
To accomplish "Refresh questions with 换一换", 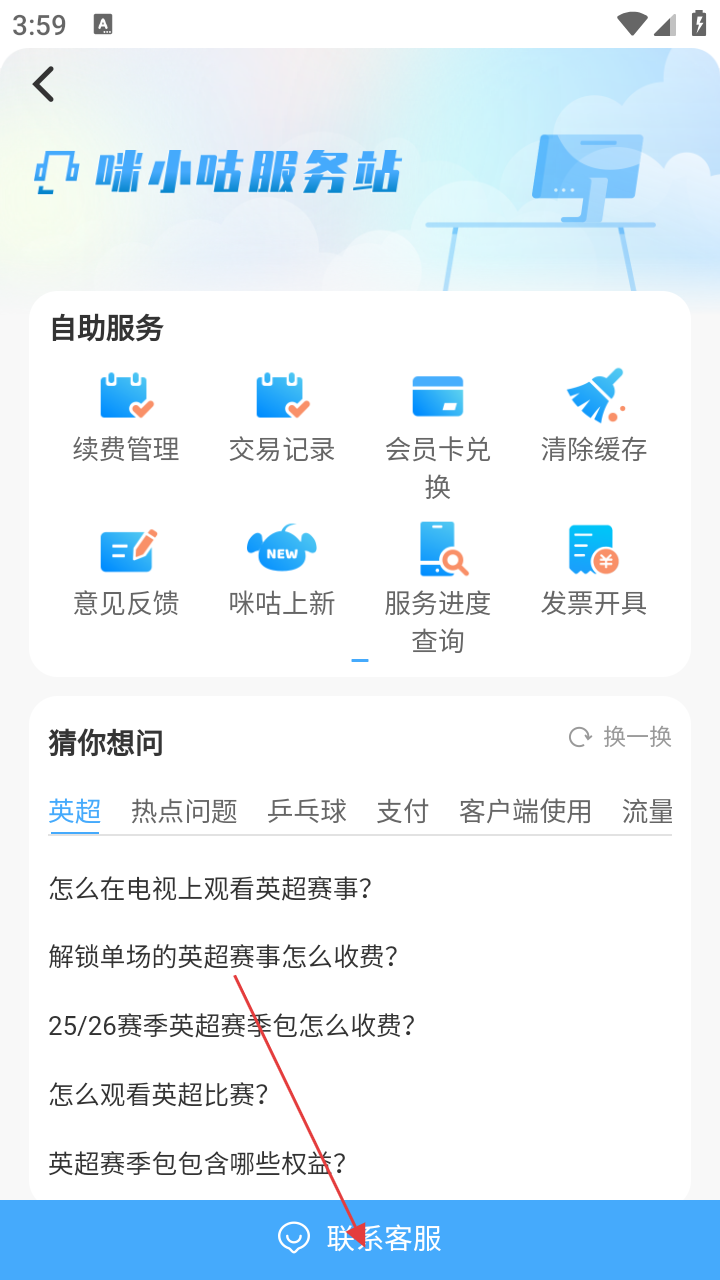I will [620, 738].
